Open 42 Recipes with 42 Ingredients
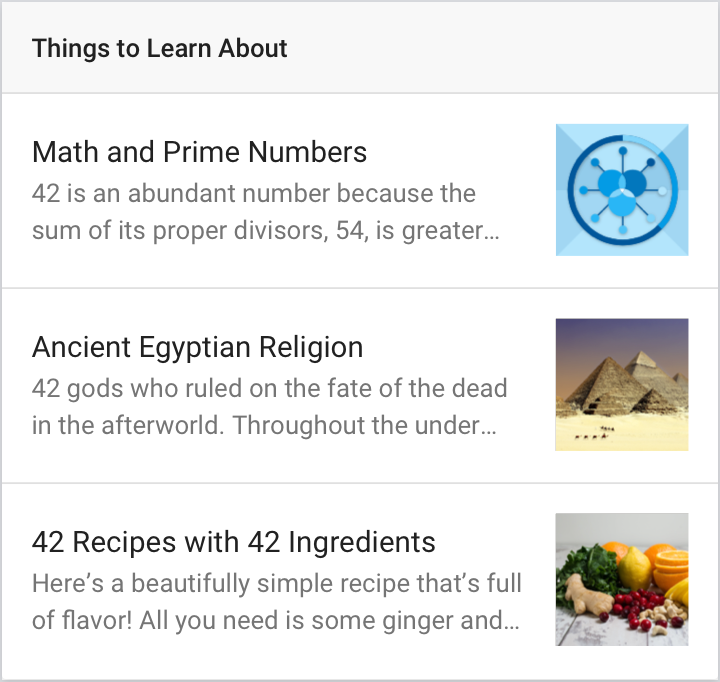 pos(234,542)
